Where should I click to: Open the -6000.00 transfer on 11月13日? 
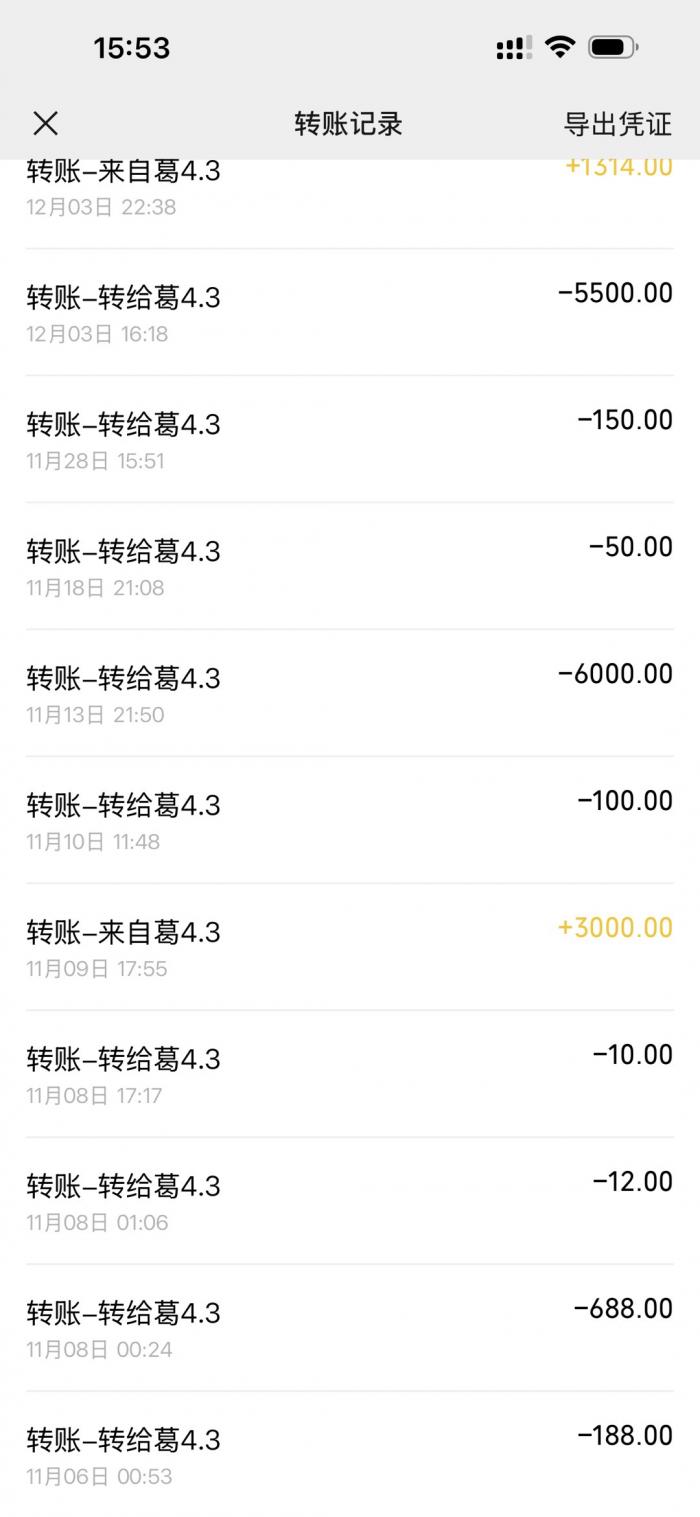(x=350, y=693)
